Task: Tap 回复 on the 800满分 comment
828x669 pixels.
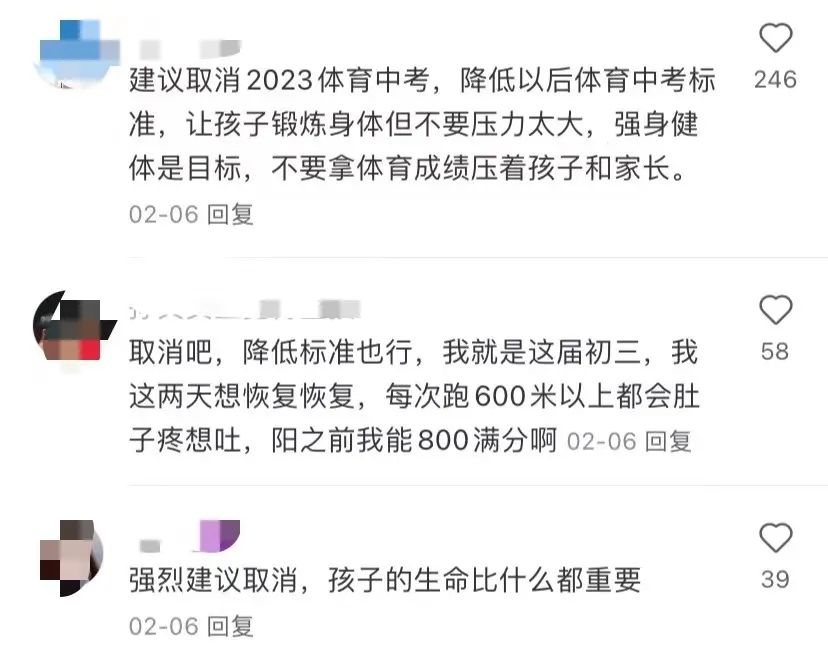Action: 668,441
